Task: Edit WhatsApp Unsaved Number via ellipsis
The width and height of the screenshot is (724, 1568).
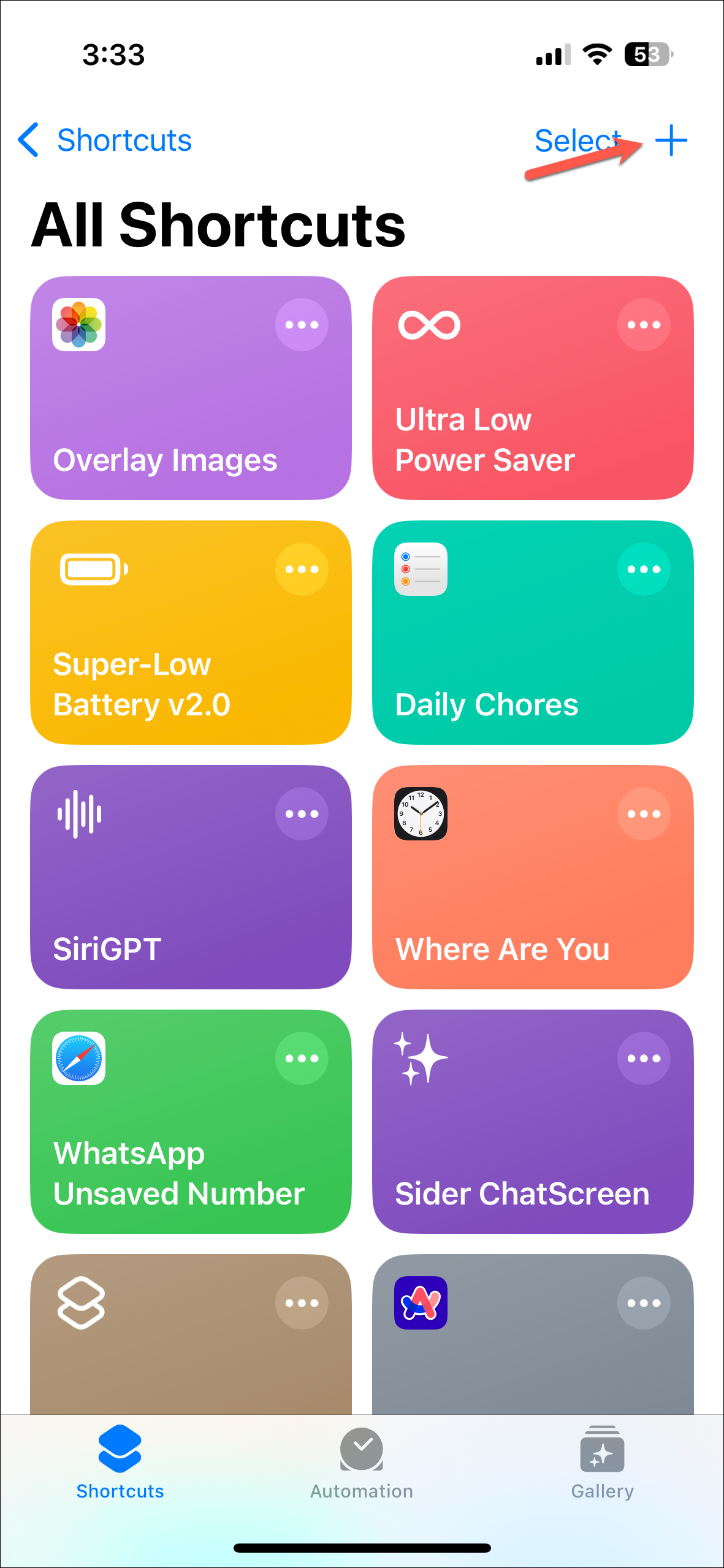Action: [302, 1059]
